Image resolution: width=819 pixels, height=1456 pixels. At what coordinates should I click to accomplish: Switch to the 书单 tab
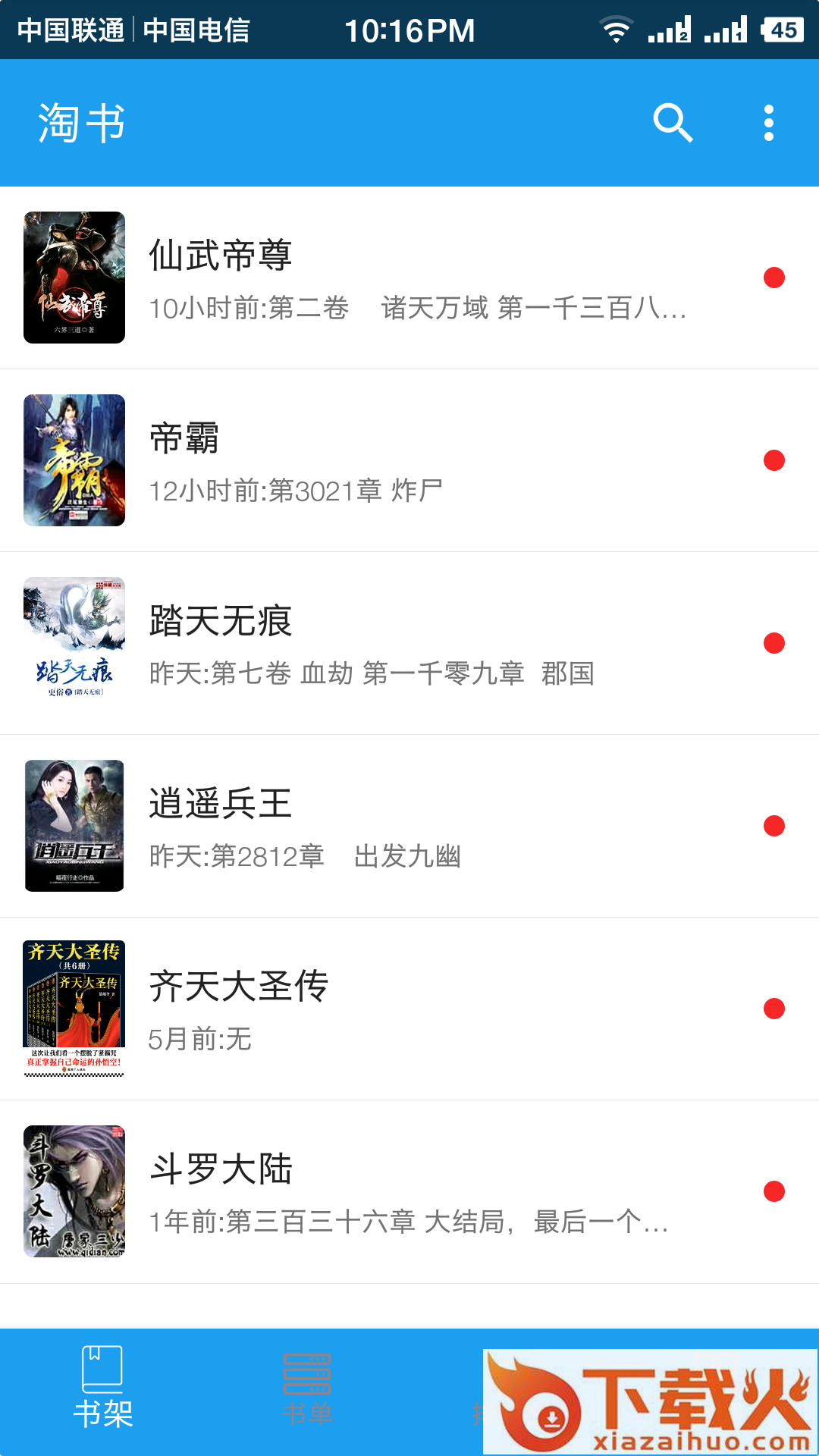point(307,1391)
